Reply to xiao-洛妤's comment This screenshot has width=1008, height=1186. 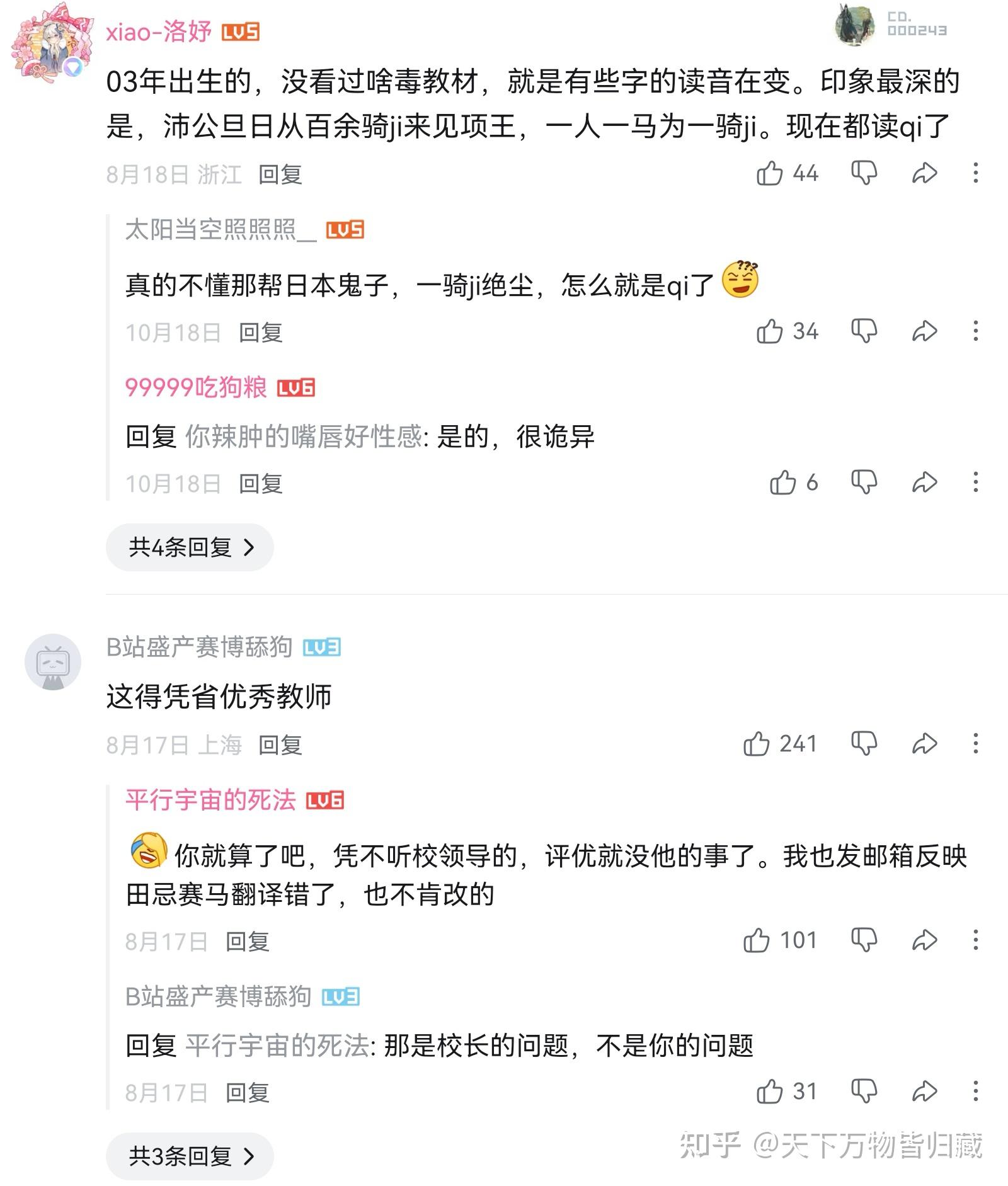pyautogui.click(x=280, y=174)
